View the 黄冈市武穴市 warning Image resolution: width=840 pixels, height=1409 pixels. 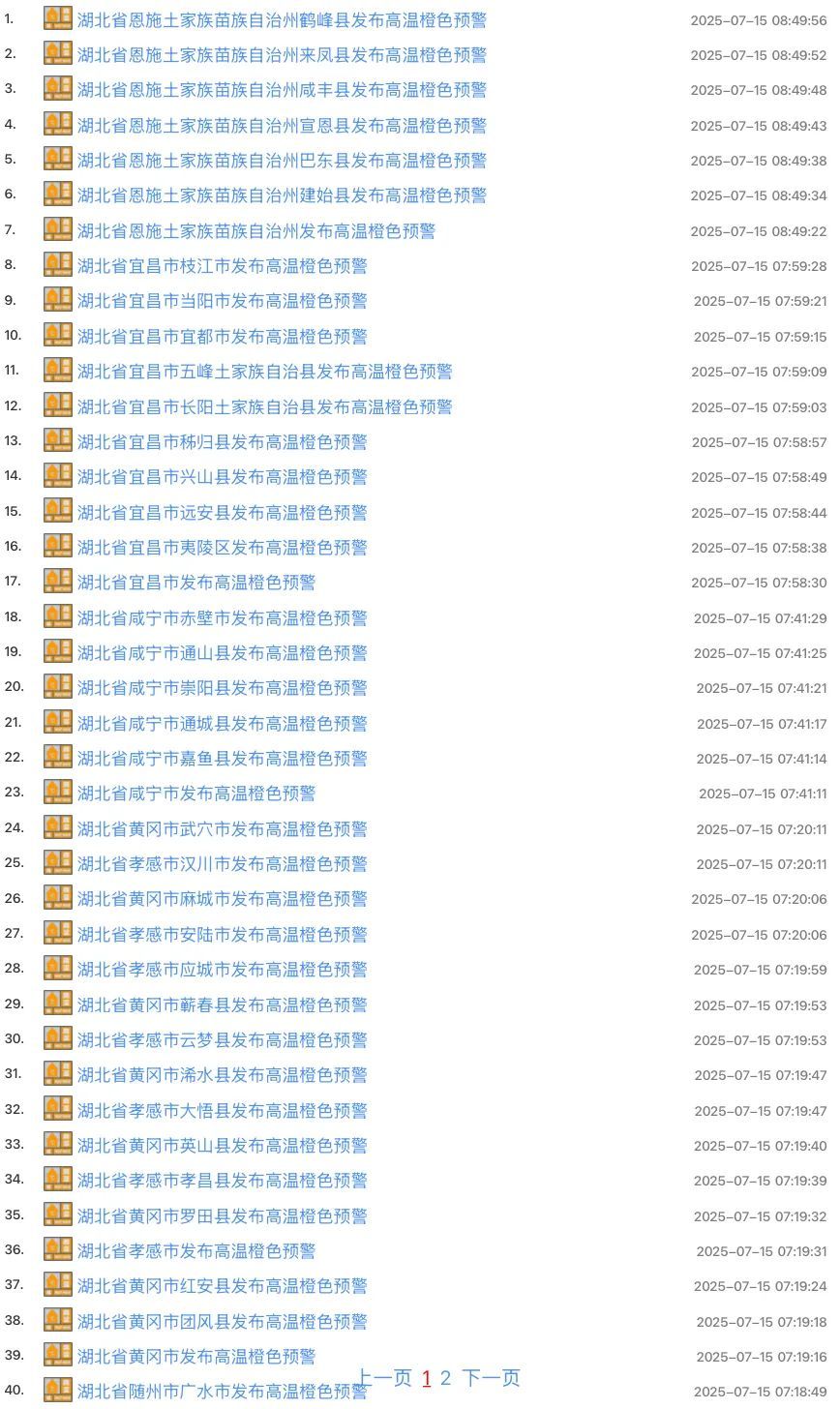click(x=223, y=829)
